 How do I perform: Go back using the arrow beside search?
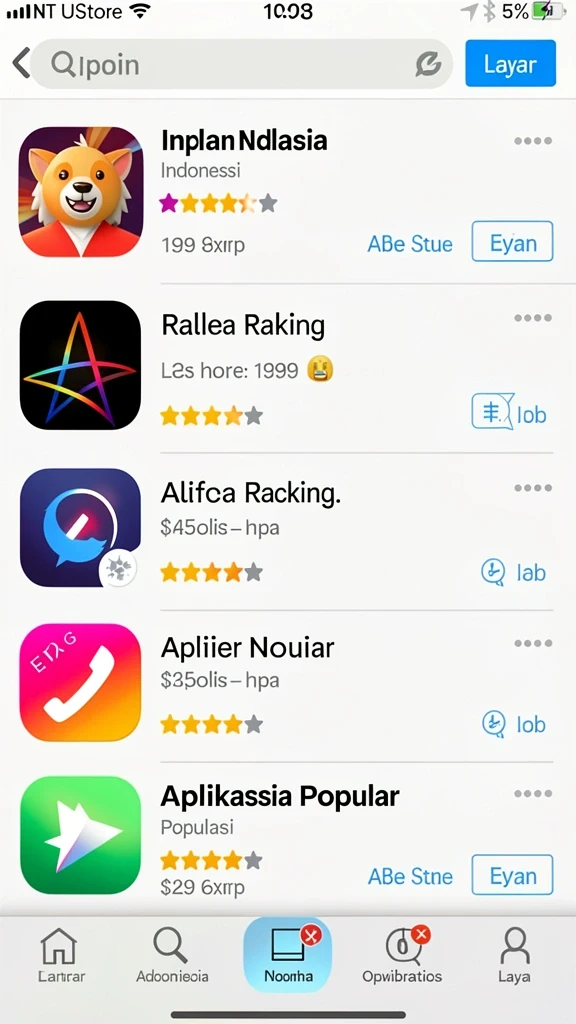point(21,64)
